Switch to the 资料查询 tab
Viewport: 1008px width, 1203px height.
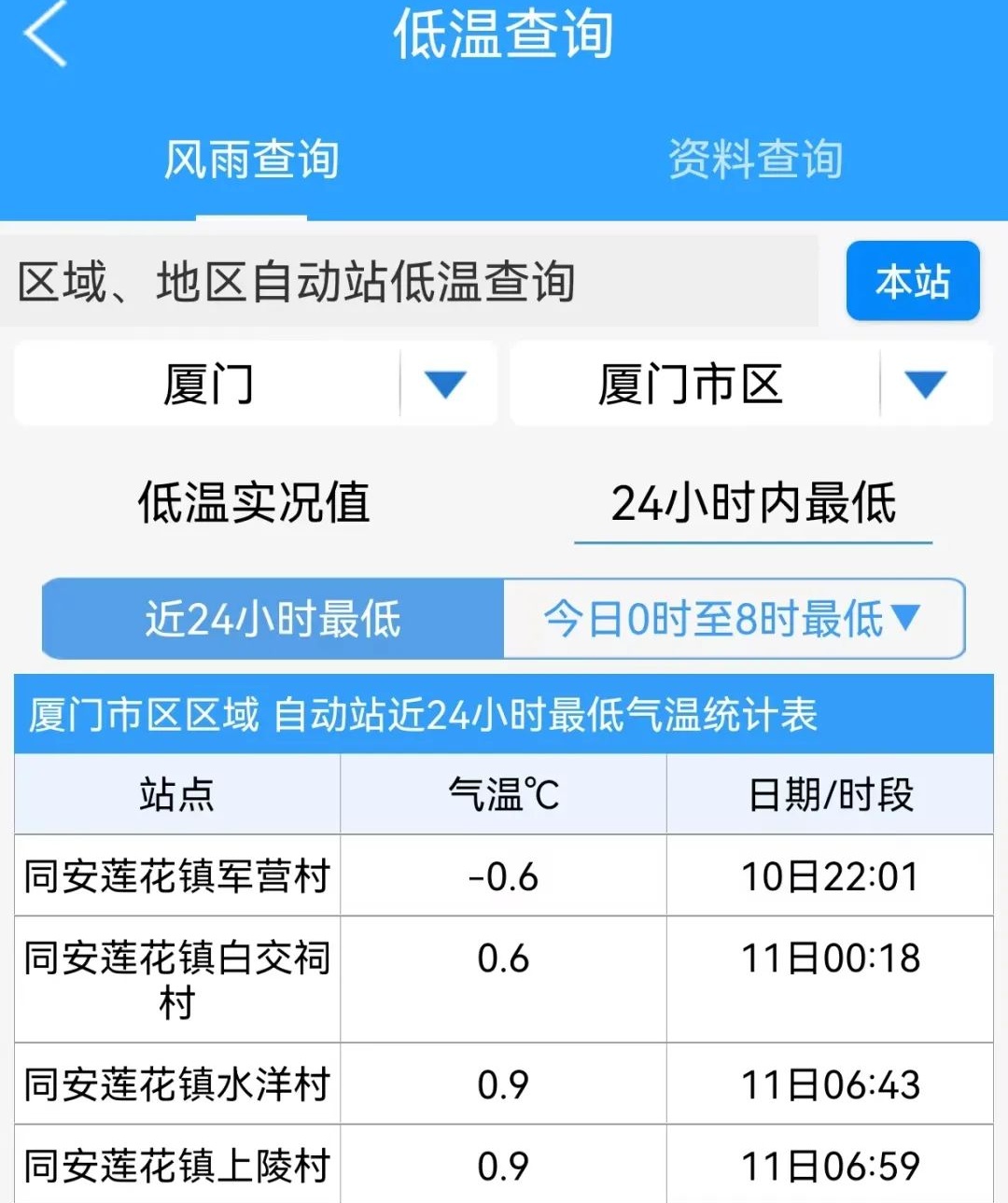754,160
